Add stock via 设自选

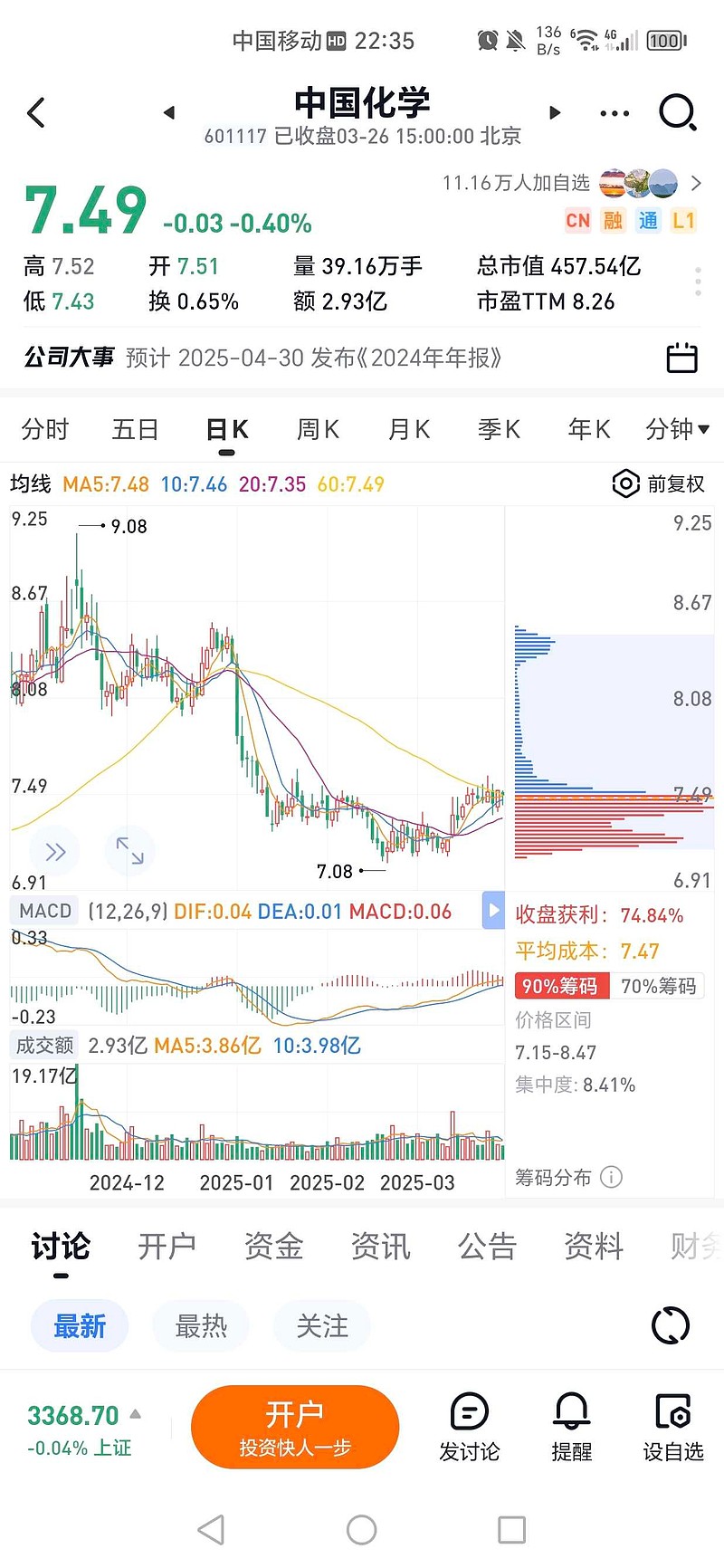point(673,1429)
